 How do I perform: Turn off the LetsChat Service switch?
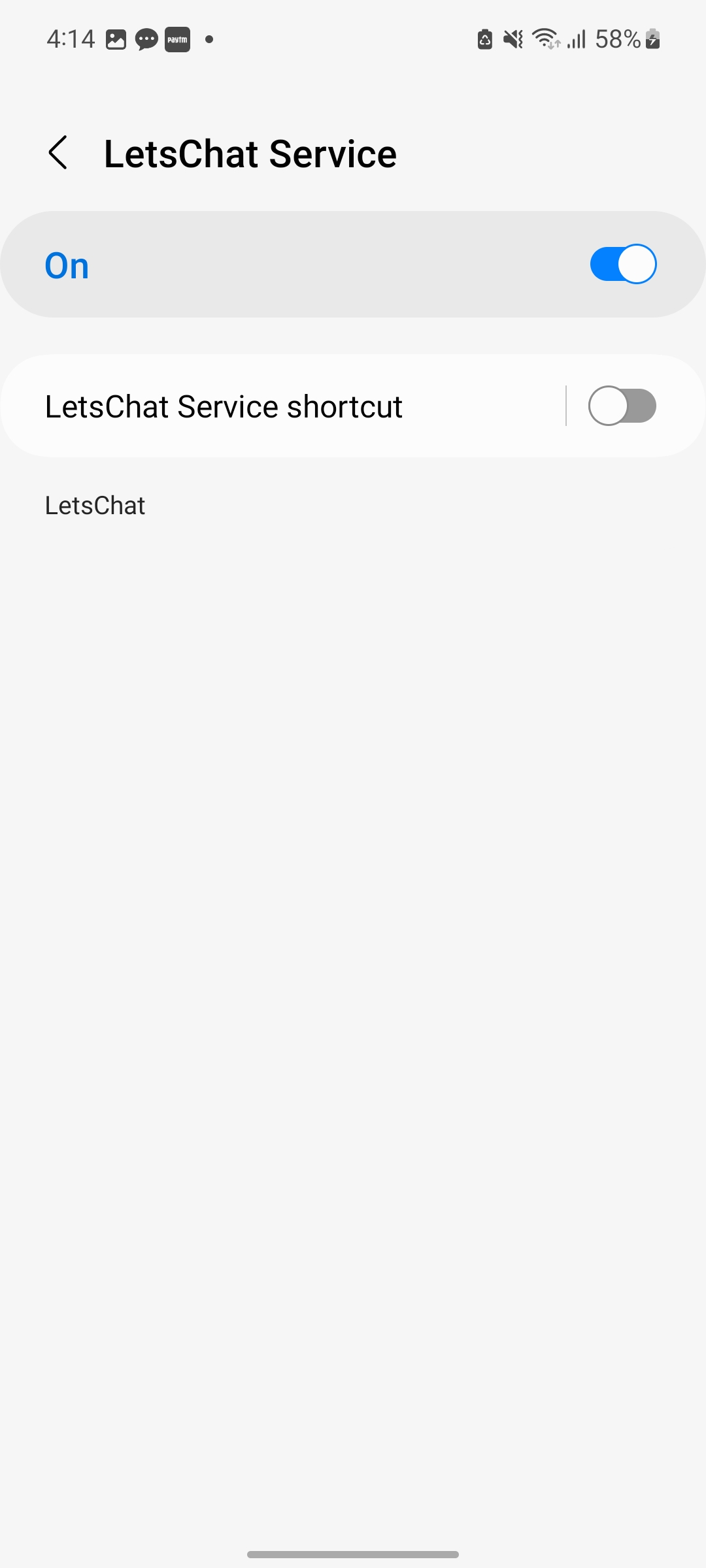(623, 265)
